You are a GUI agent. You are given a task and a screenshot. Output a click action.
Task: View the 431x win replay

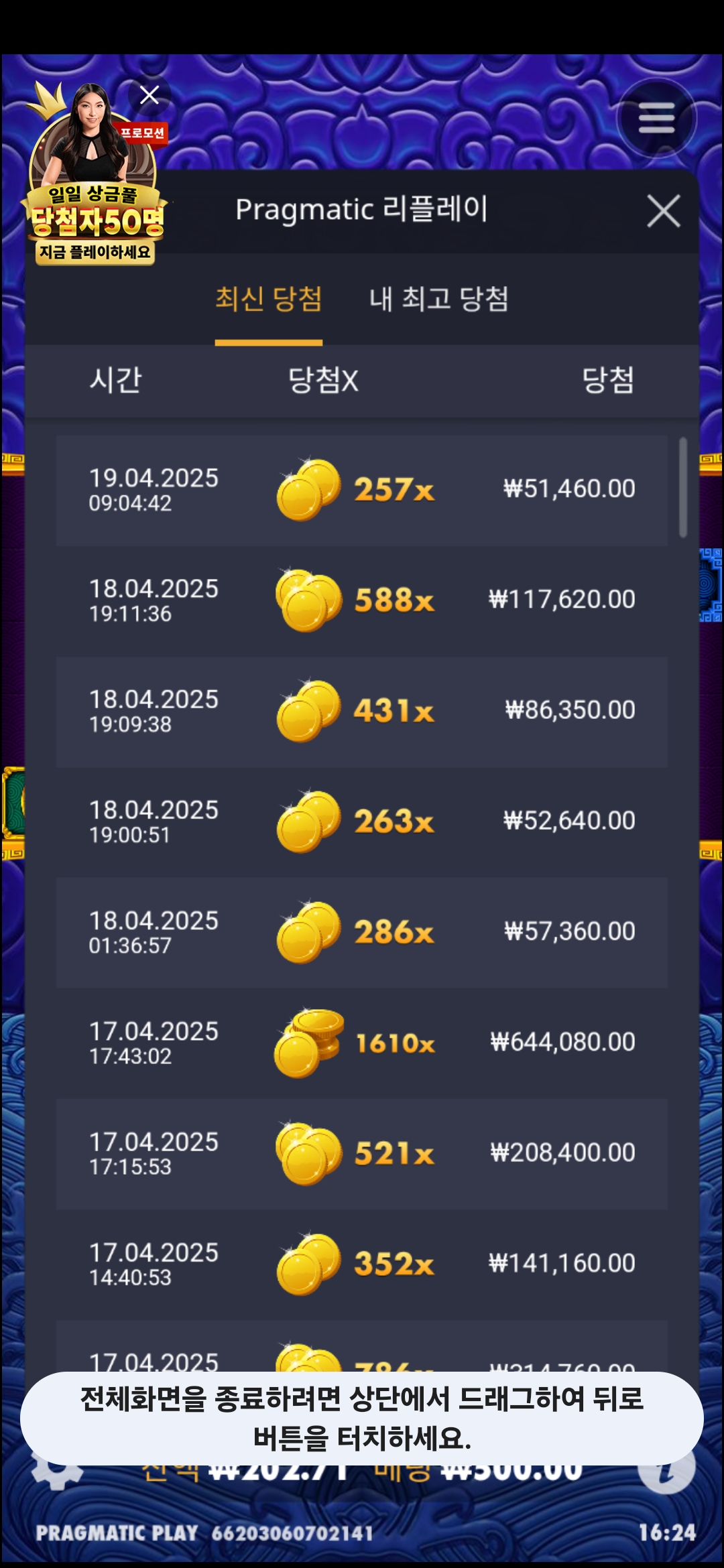[361, 712]
